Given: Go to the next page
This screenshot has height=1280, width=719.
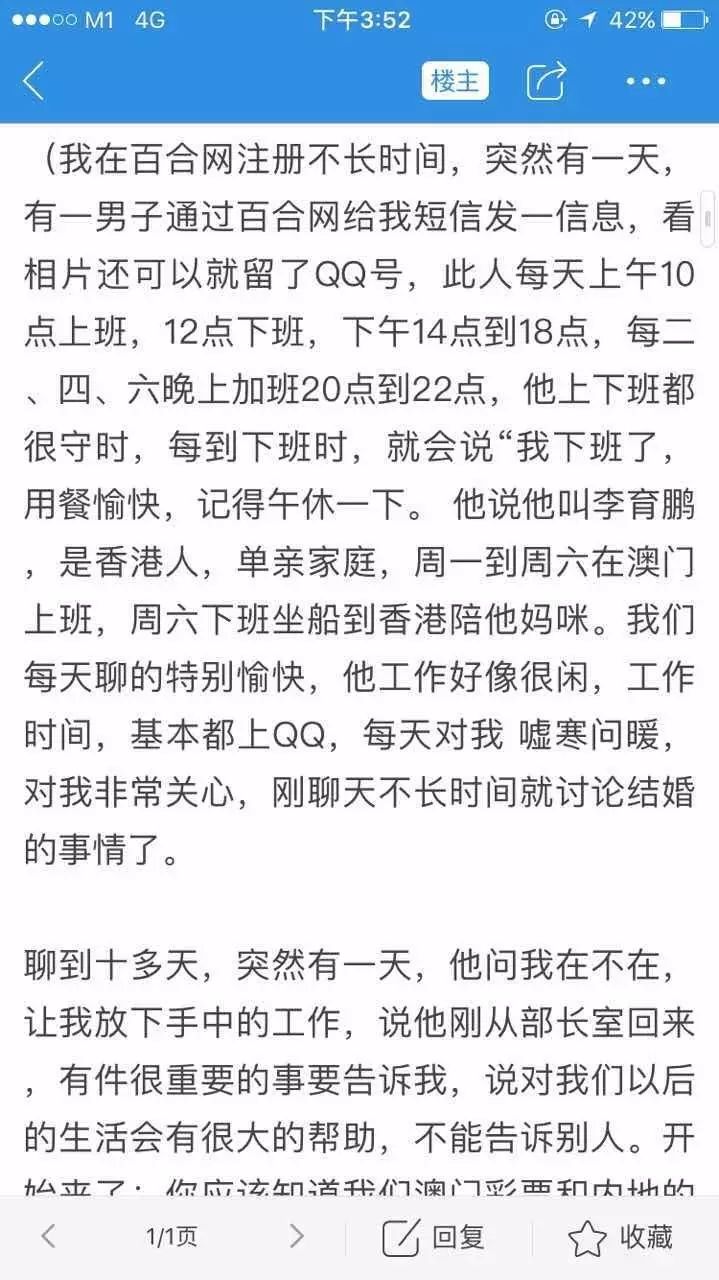Looking at the screenshot, I should 296,1237.
